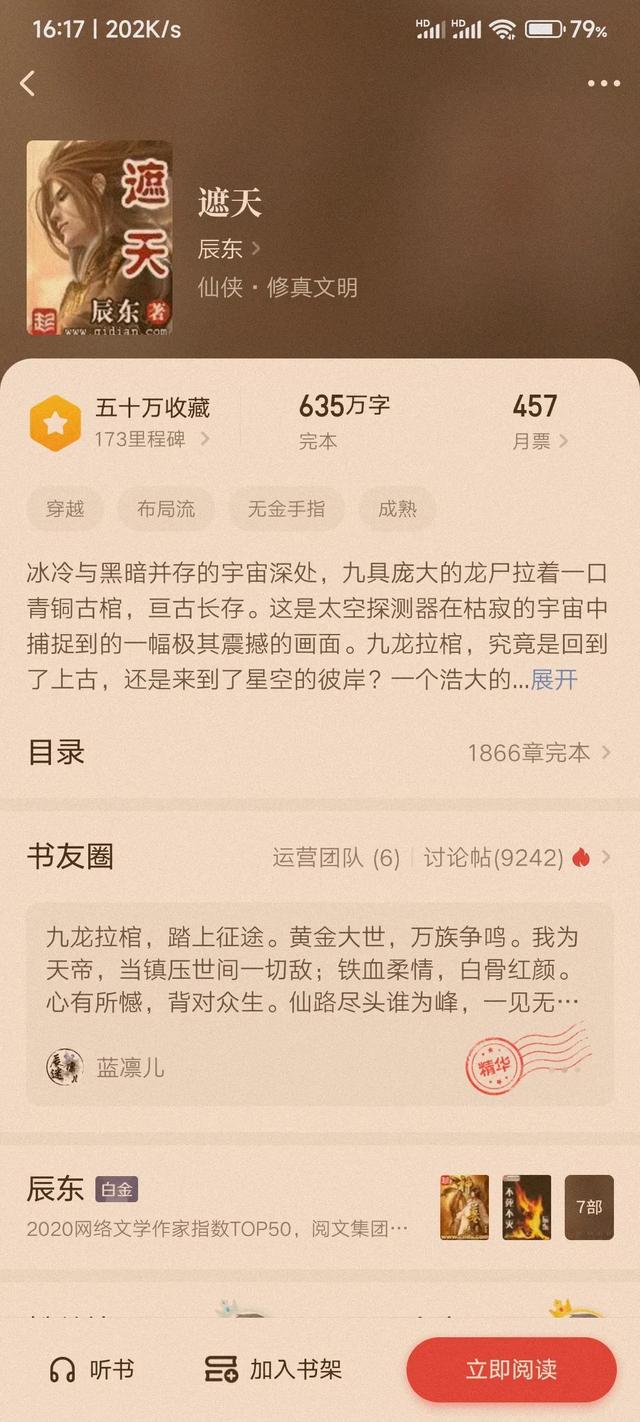The width and height of the screenshot is (640, 1422).
Task: Select the 布局流 tag chip
Action: click(x=166, y=509)
